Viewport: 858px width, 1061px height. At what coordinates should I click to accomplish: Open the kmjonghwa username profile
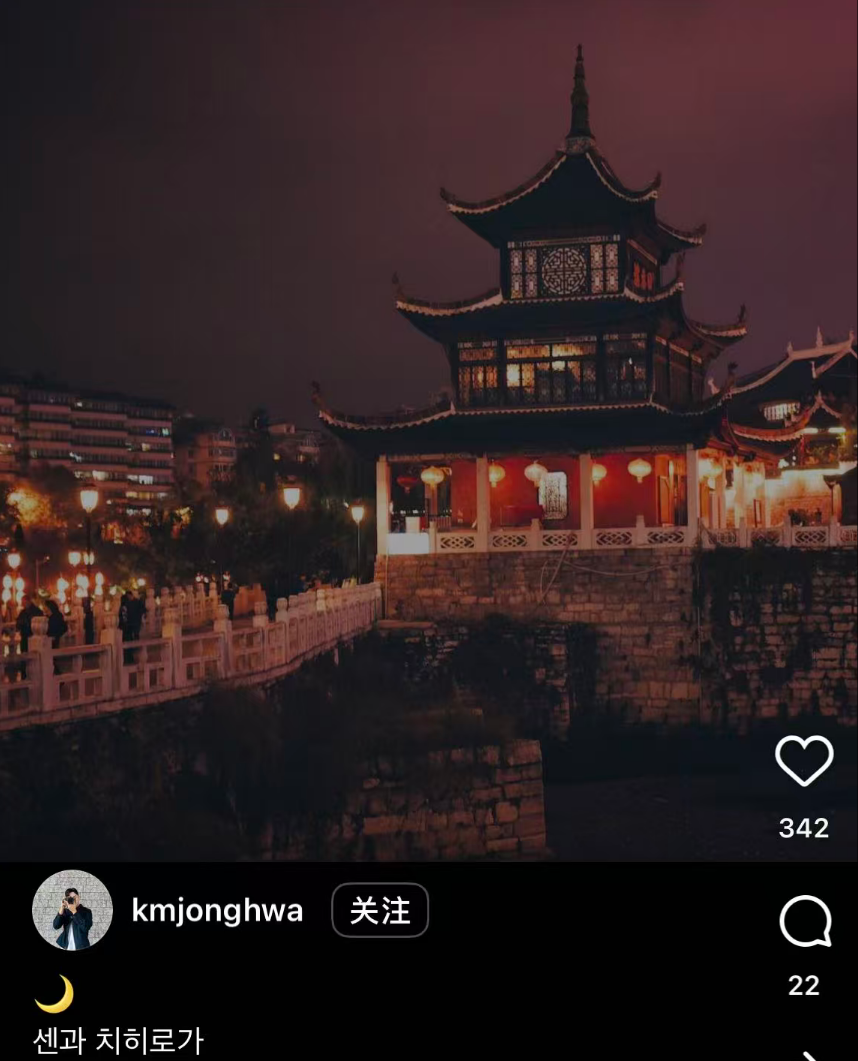tap(217, 911)
